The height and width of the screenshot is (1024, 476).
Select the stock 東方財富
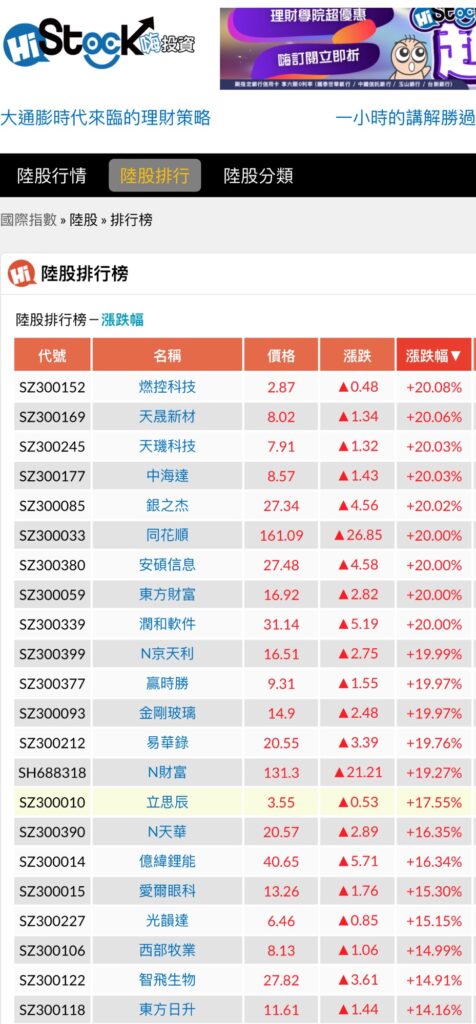click(167, 595)
